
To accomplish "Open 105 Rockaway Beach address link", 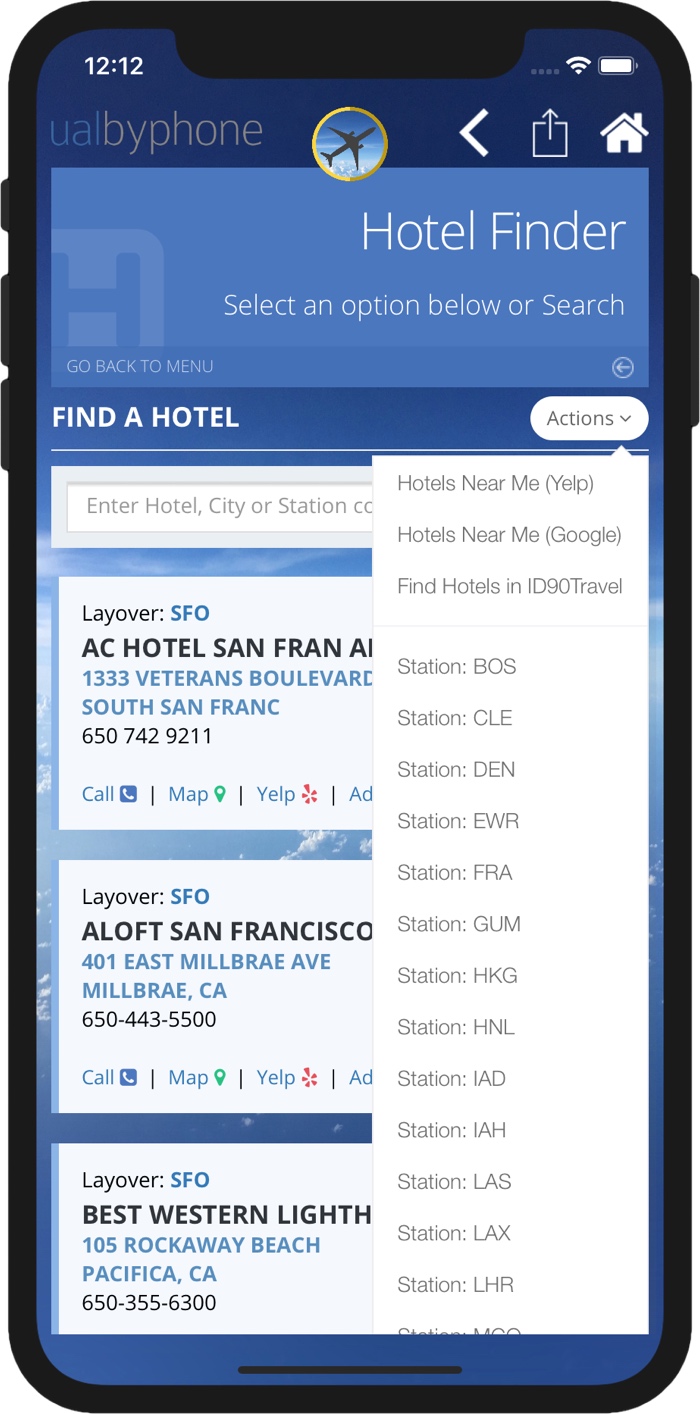I will click(x=201, y=1245).
